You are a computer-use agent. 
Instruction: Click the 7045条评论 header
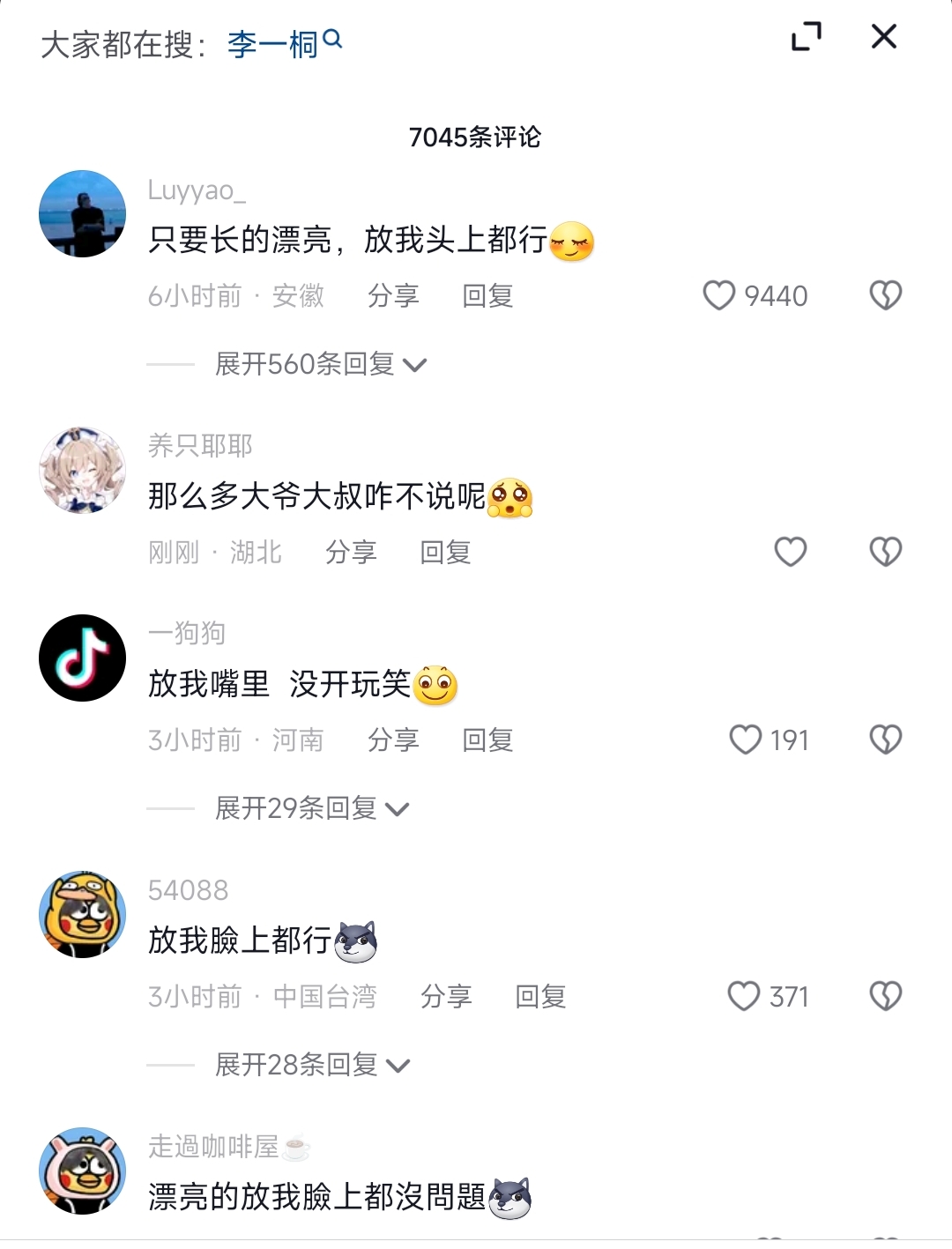tap(475, 138)
